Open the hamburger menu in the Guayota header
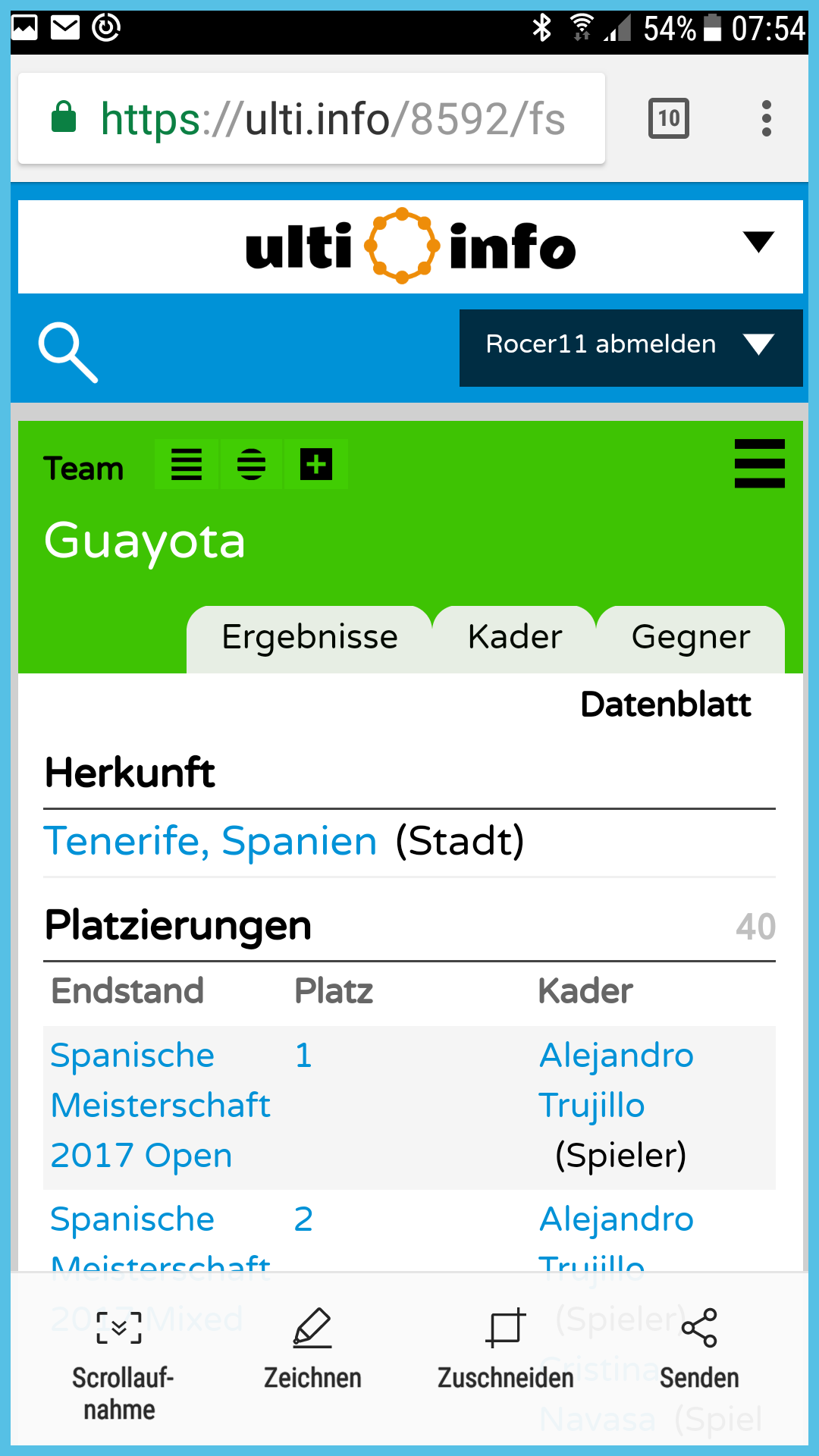Image resolution: width=819 pixels, height=1456 pixels. point(759,464)
